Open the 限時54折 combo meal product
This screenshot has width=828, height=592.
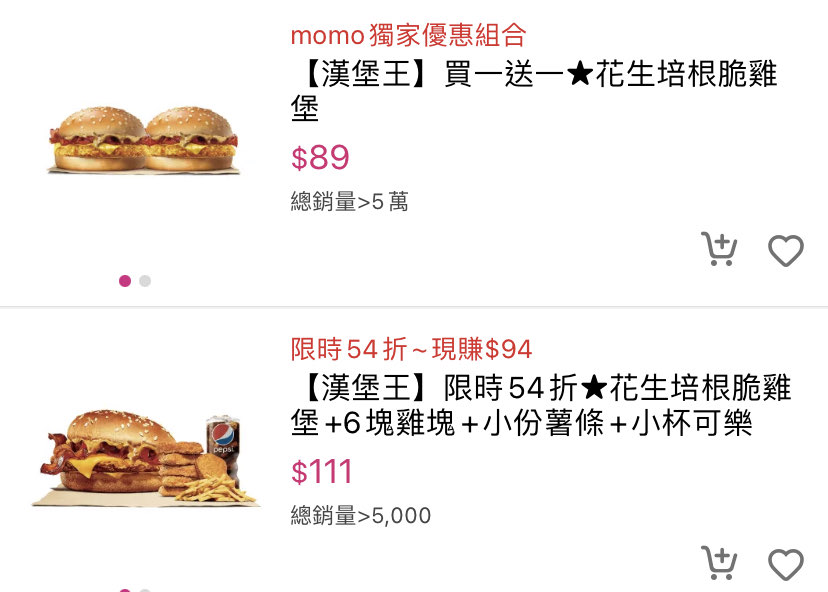point(540,405)
